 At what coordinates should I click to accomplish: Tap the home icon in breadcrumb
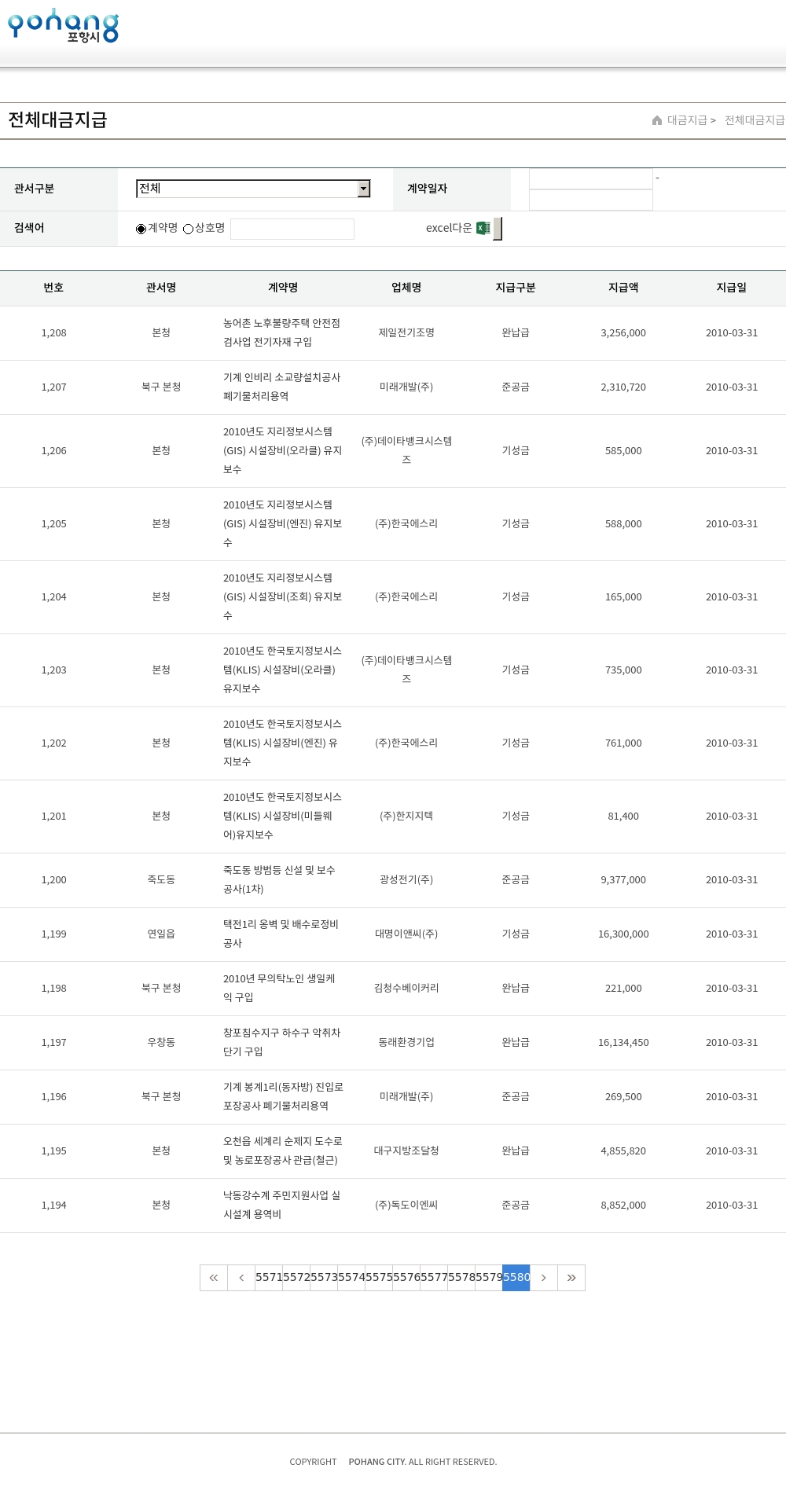click(657, 120)
